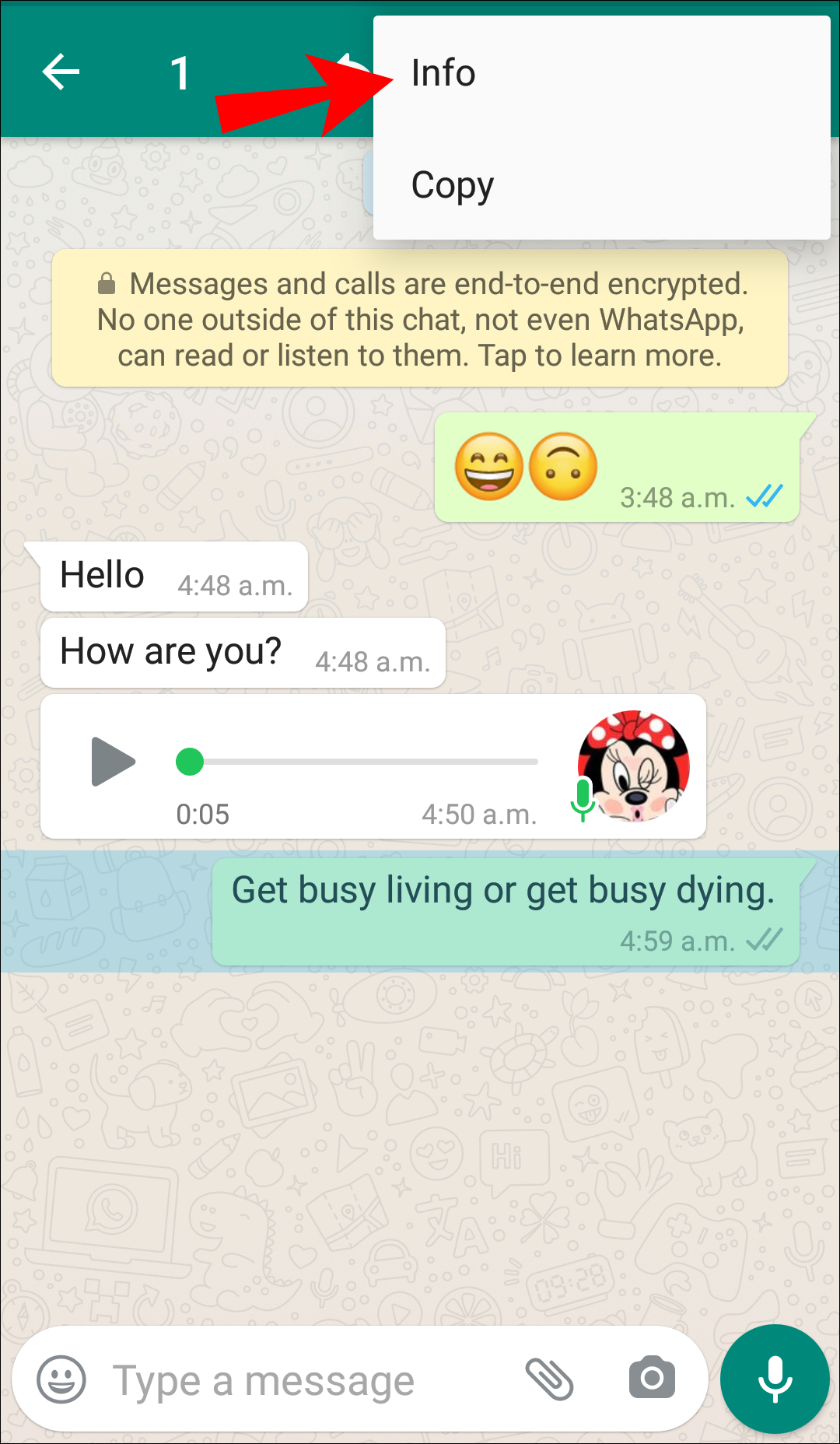Image resolution: width=840 pixels, height=1444 pixels.
Task: Tap the microphone record button
Action: (x=775, y=1379)
